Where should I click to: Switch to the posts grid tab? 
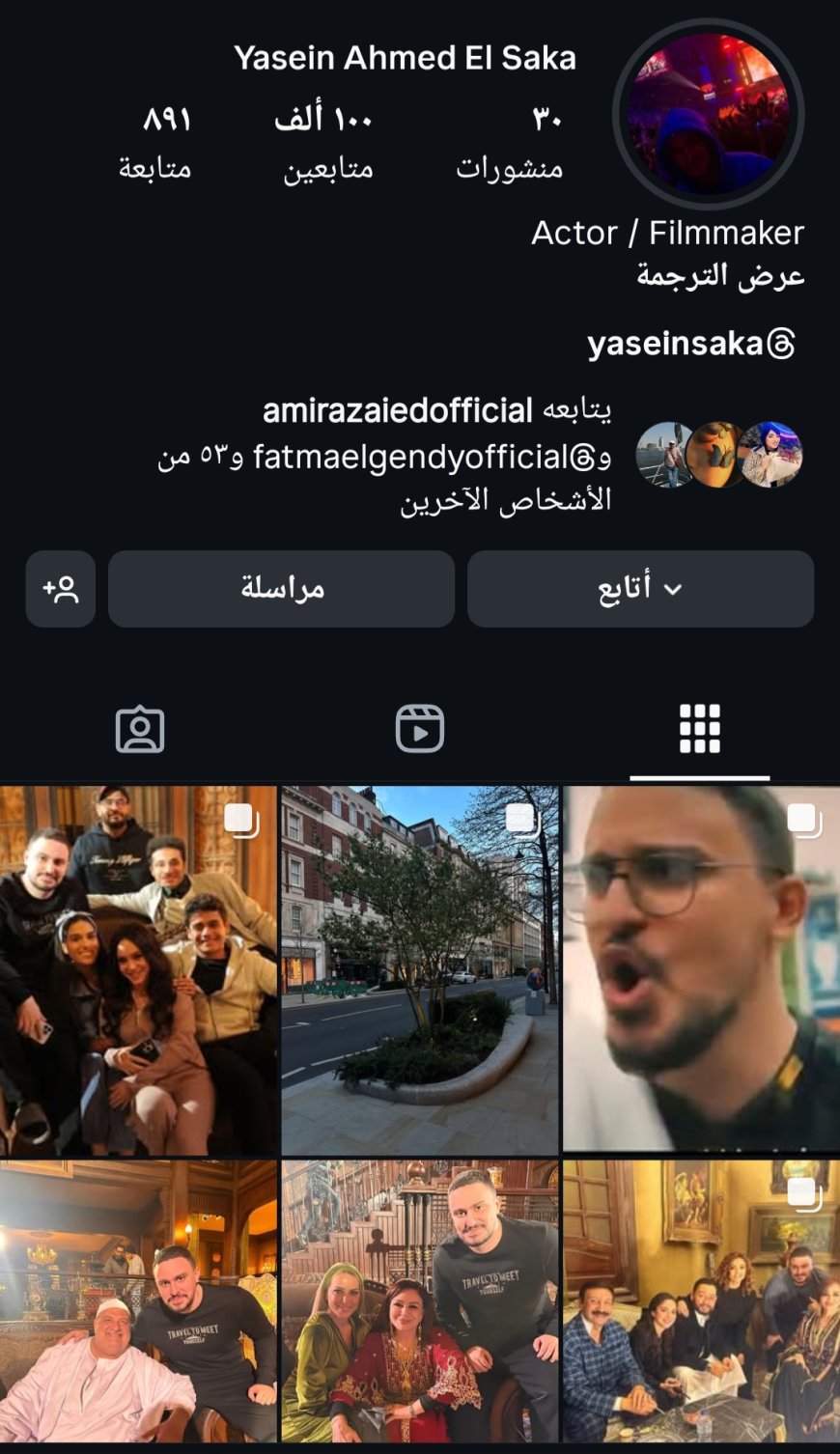[699, 729]
